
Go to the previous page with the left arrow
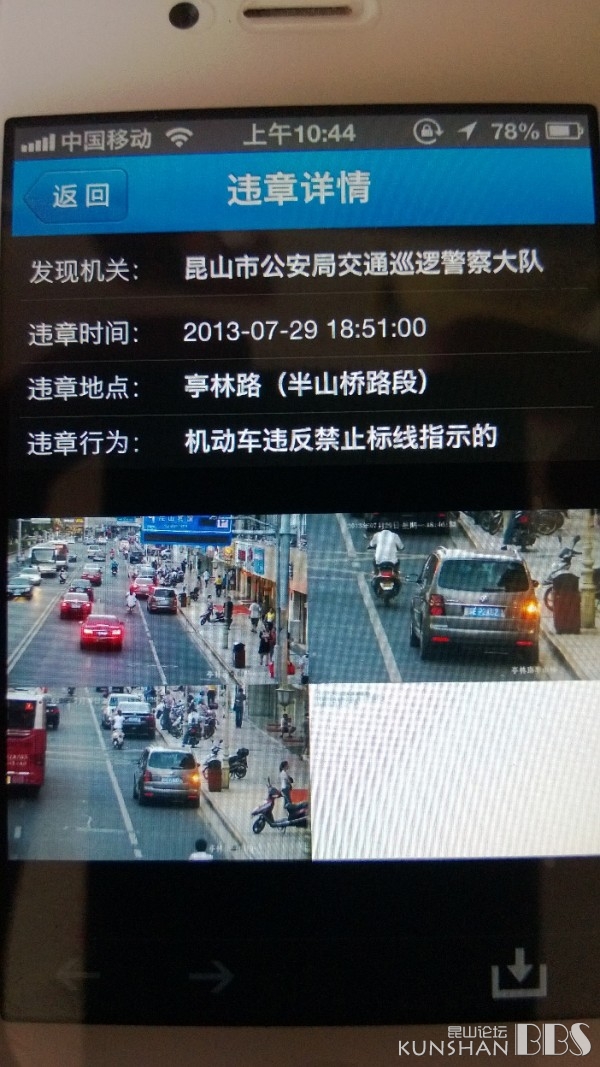[x=77, y=976]
